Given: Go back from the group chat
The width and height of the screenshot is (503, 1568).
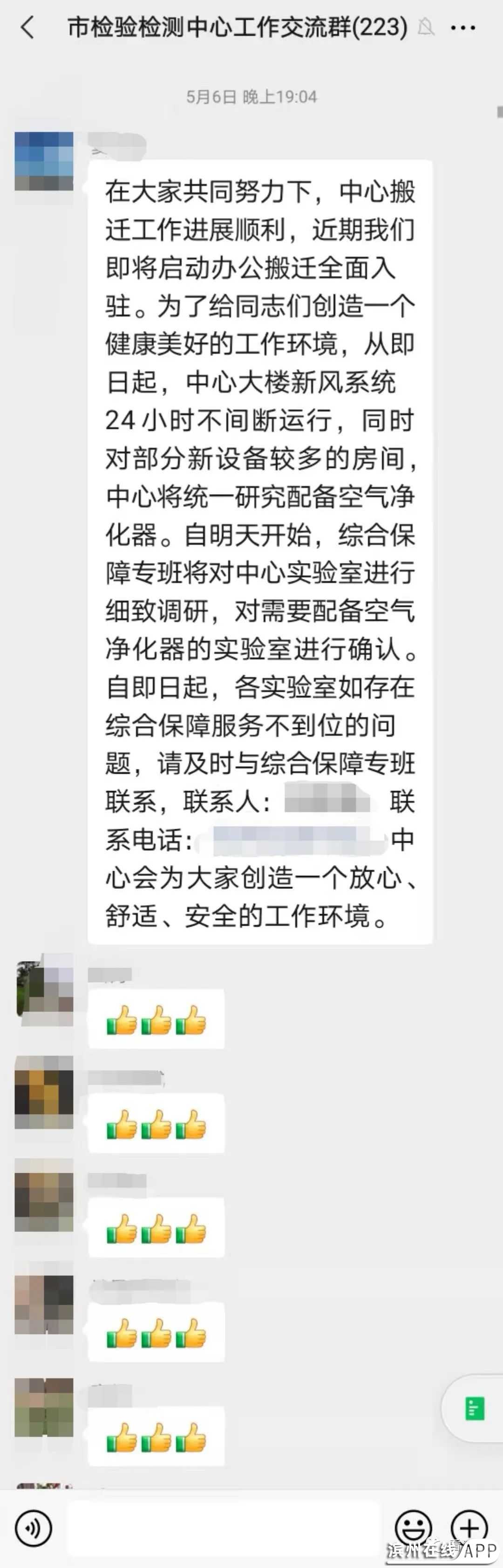Looking at the screenshot, I should (27, 28).
